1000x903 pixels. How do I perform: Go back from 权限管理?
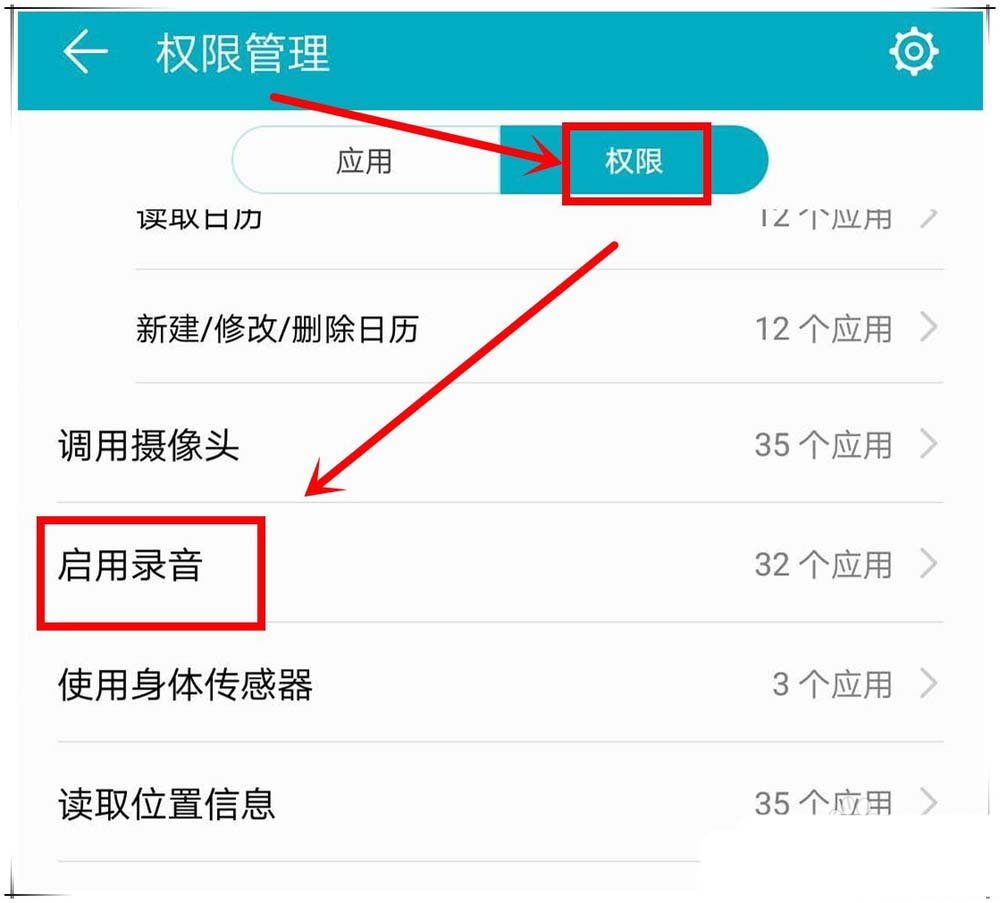coord(86,53)
